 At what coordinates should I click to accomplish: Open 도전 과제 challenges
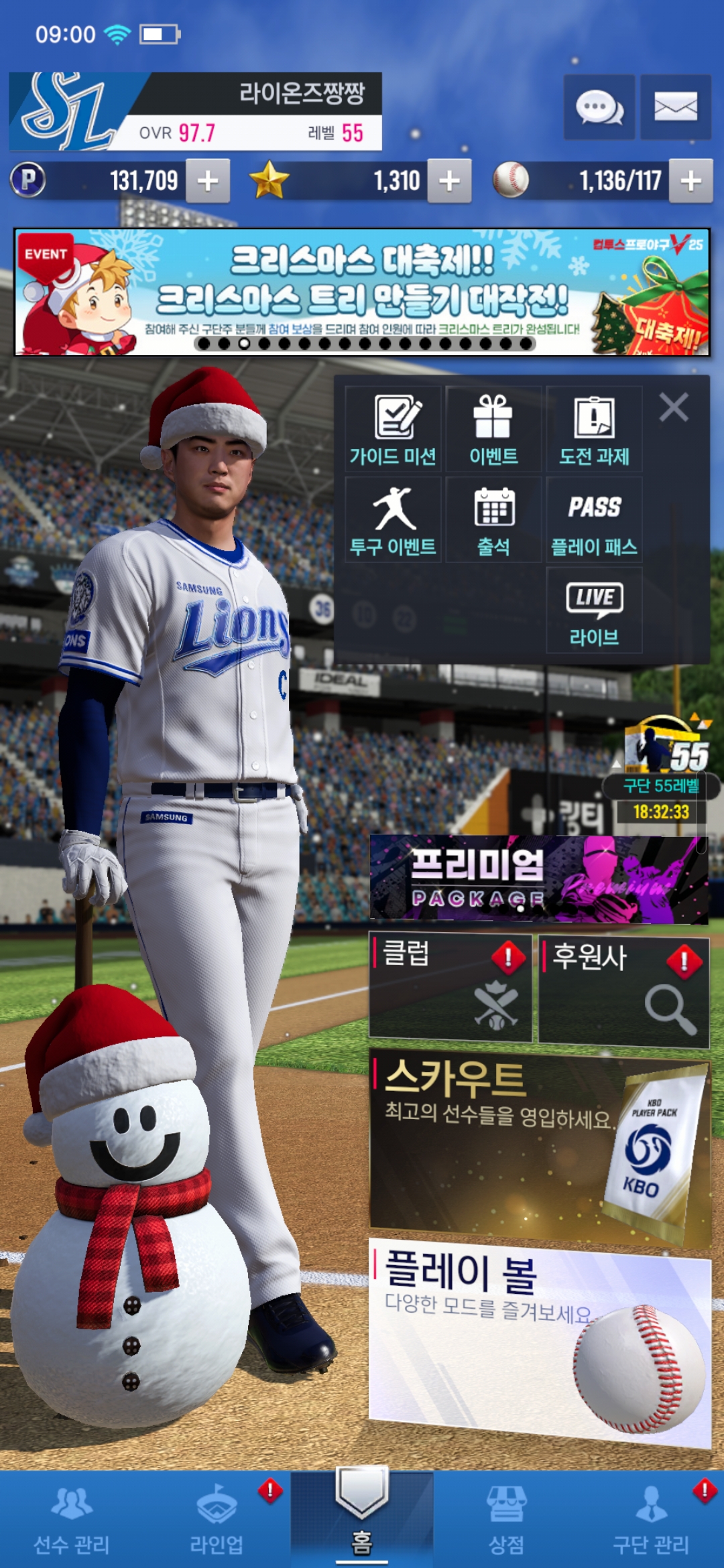594,429
